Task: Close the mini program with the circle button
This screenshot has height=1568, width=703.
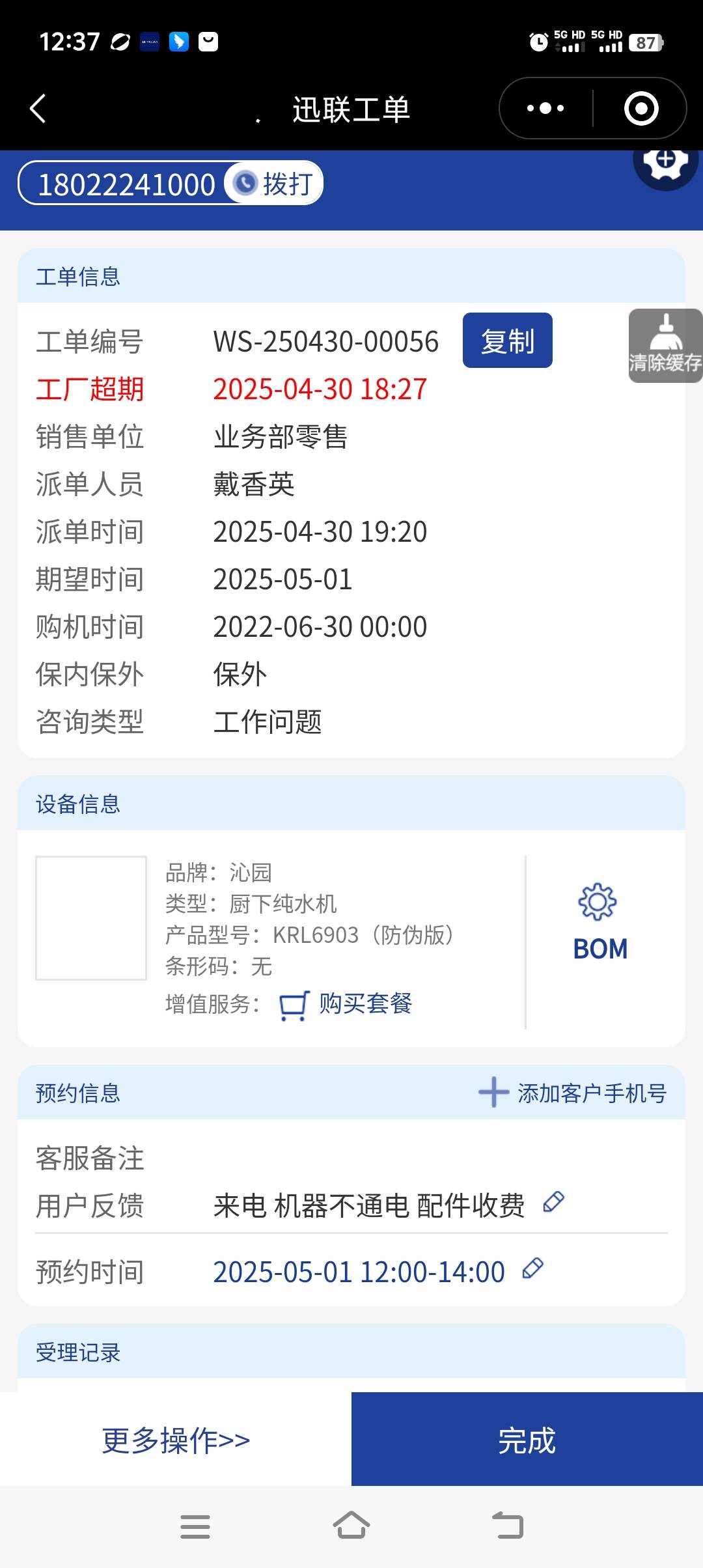Action: [x=641, y=109]
